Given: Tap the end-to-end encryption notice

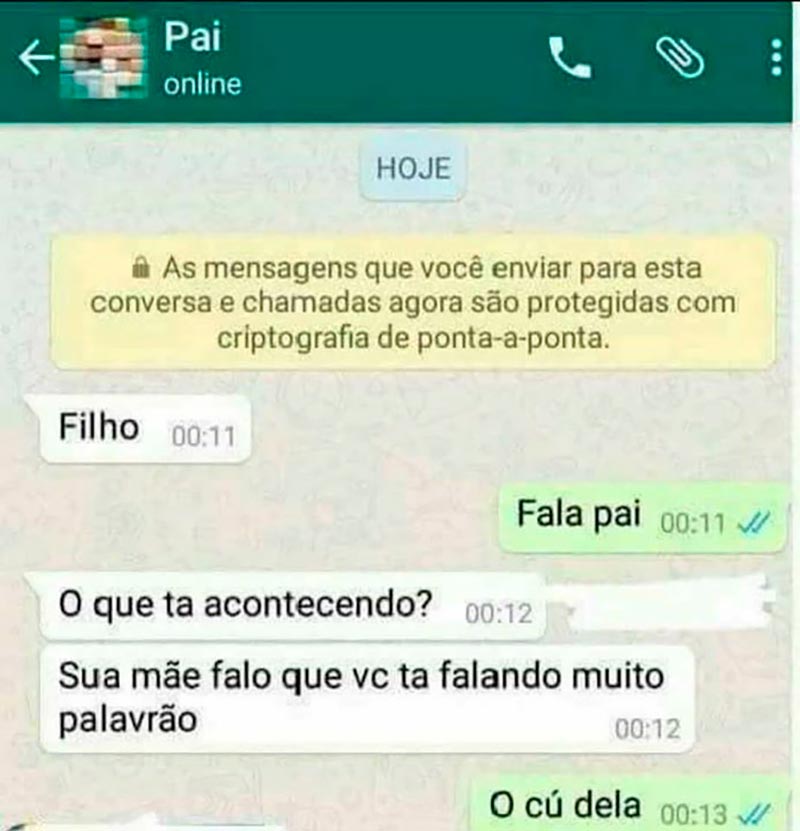Looking at the screenshot, I should (413, 303).
